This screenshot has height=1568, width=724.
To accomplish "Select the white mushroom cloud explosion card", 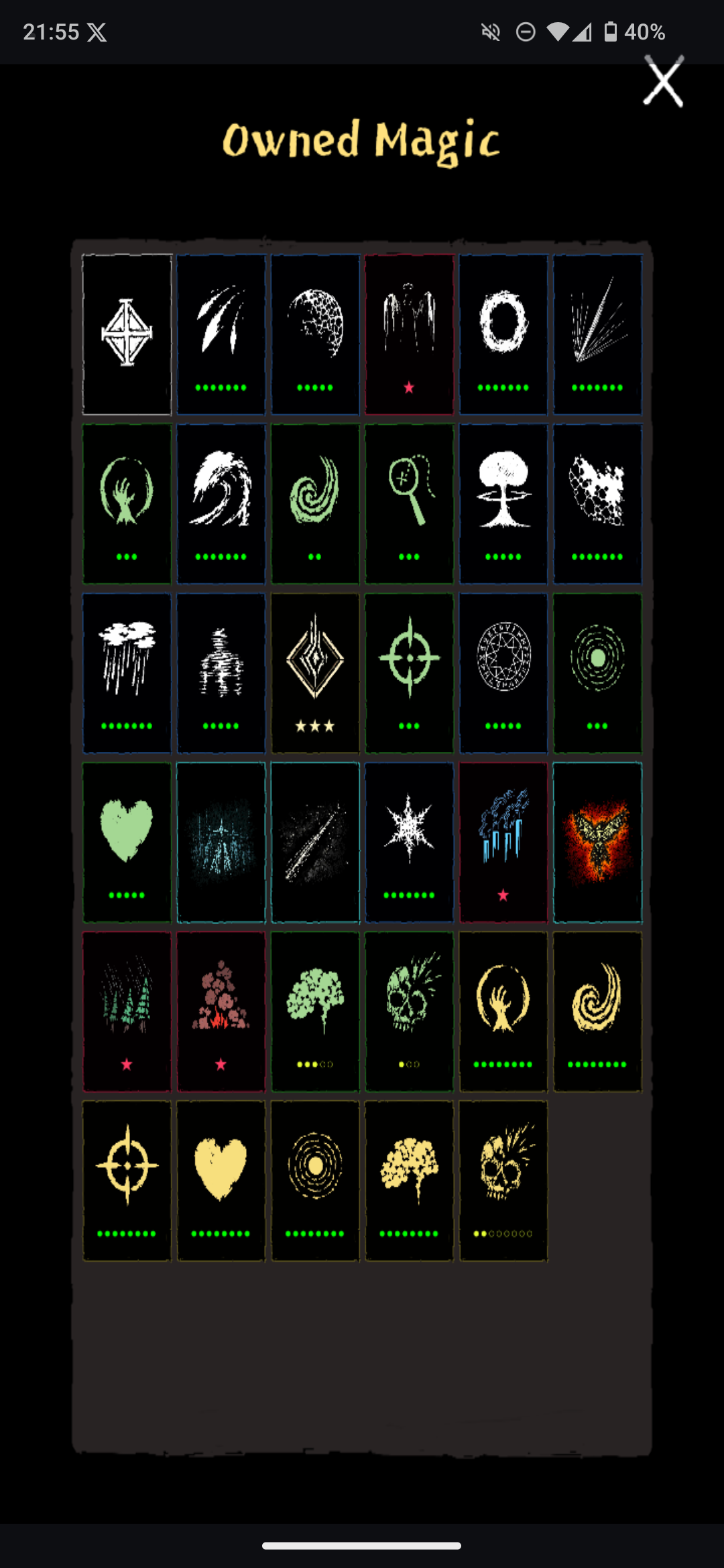I will 503,503.
